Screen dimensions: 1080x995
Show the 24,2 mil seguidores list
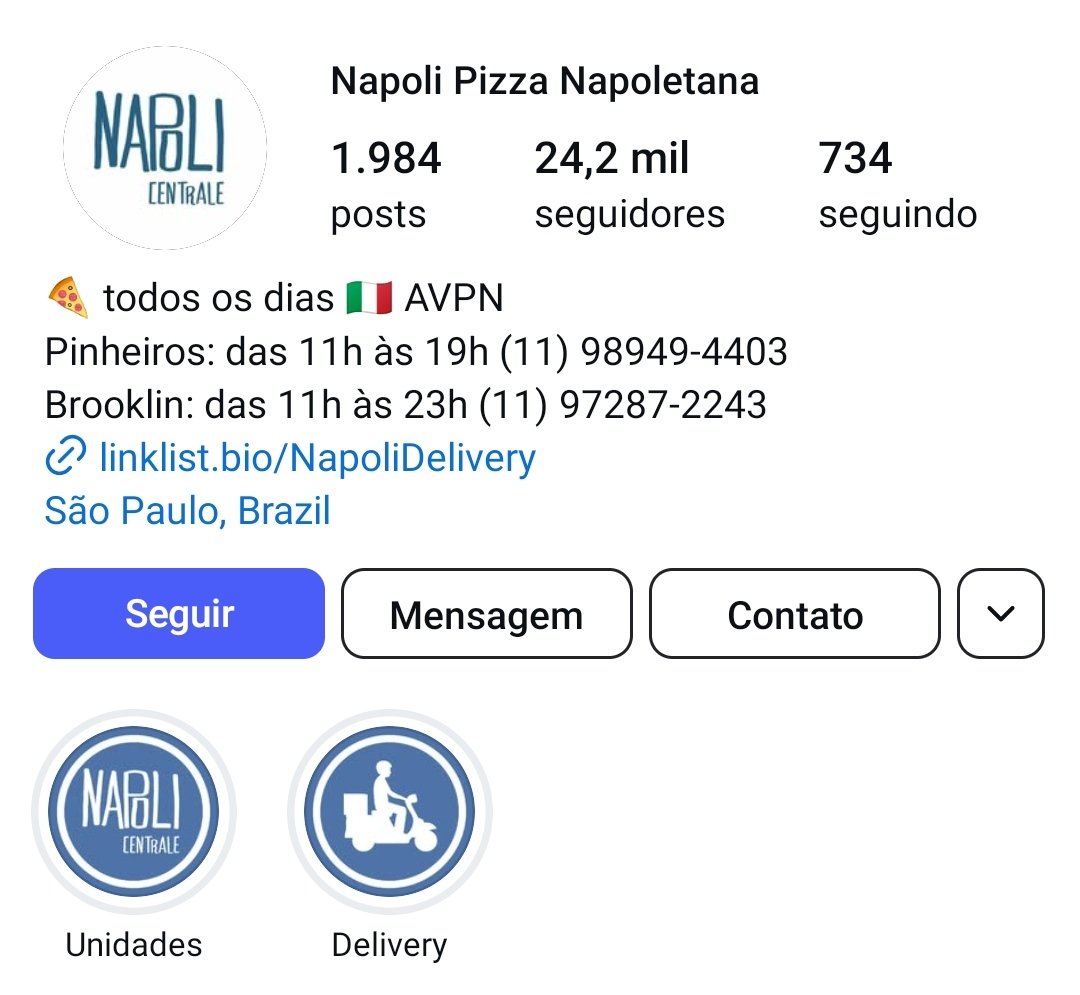629,185
